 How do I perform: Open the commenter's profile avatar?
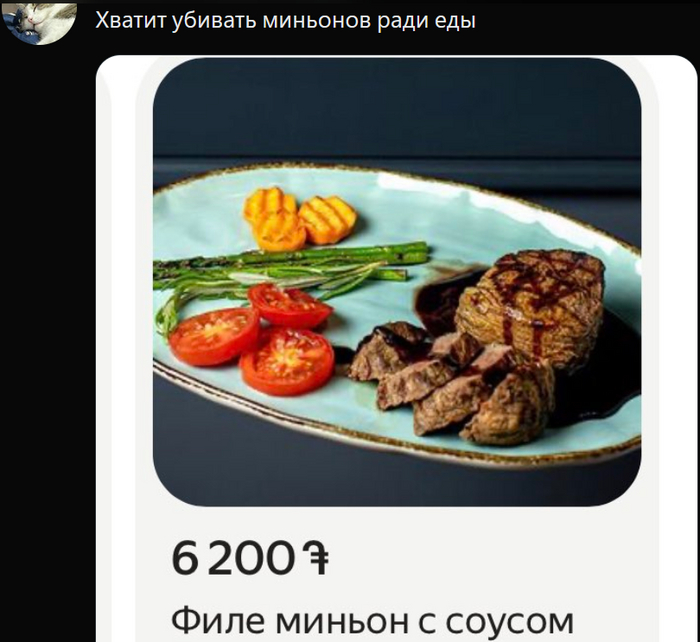[41, 22]
